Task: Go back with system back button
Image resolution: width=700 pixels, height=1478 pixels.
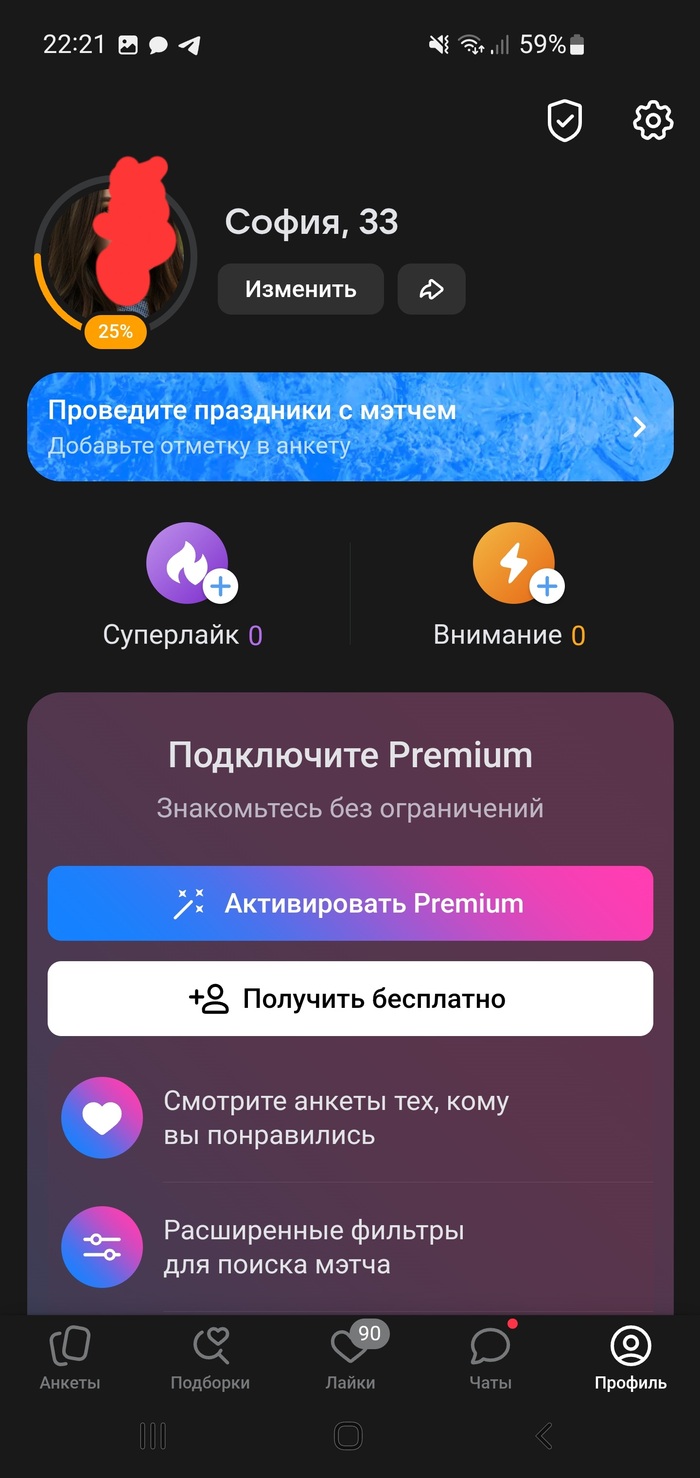Action: point(544,1437)
